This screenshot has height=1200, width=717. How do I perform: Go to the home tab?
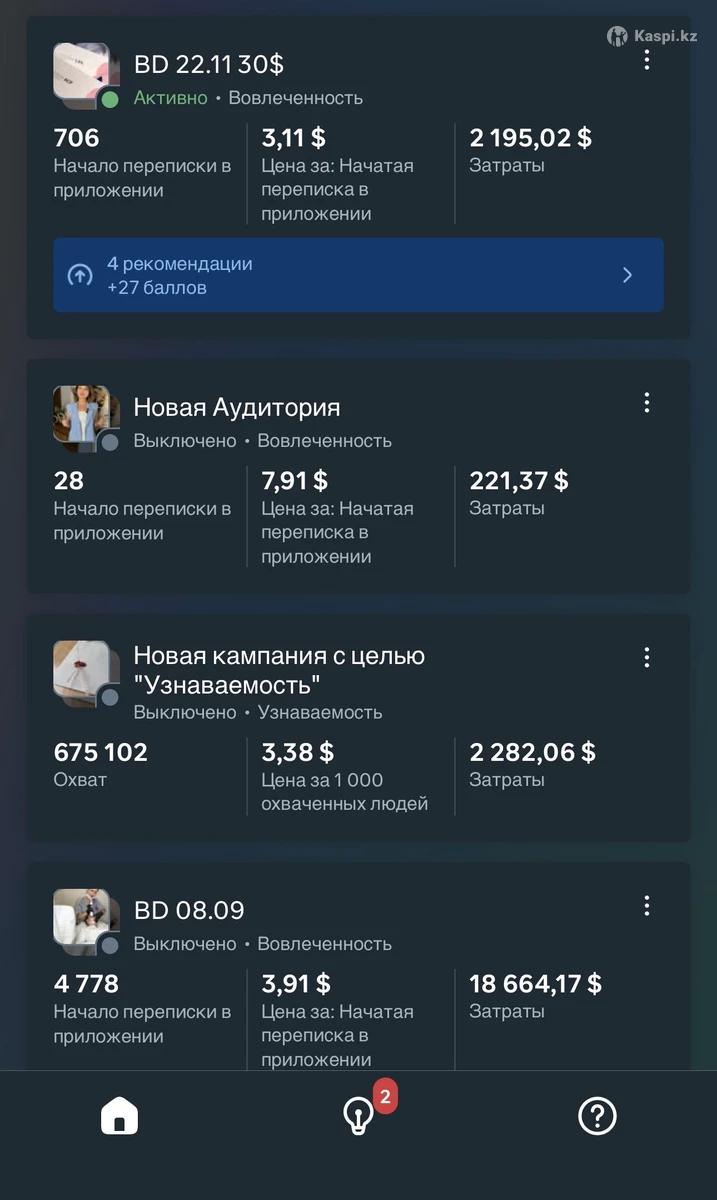(120, 1115)
